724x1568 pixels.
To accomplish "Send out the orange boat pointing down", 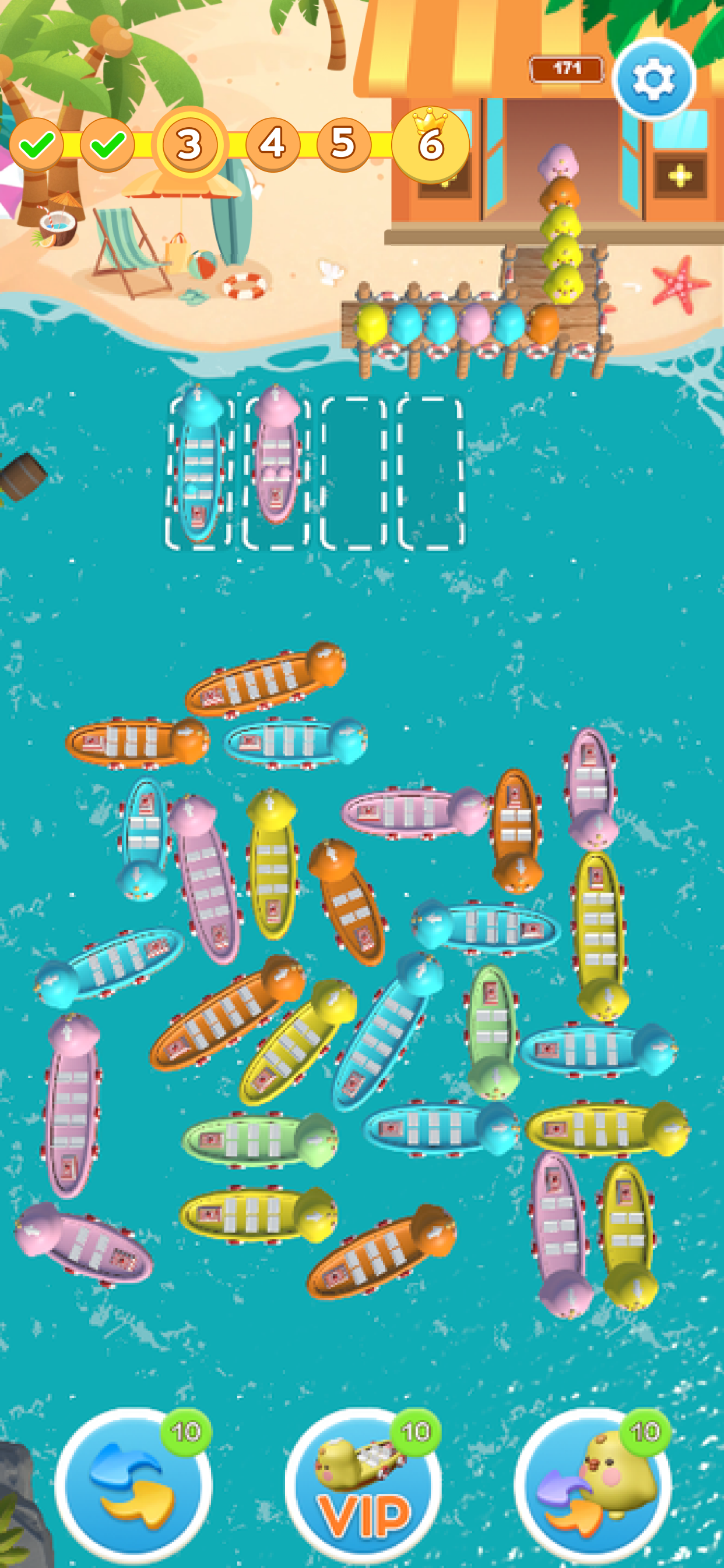I will pyautogui.click(x=516, y=830).
